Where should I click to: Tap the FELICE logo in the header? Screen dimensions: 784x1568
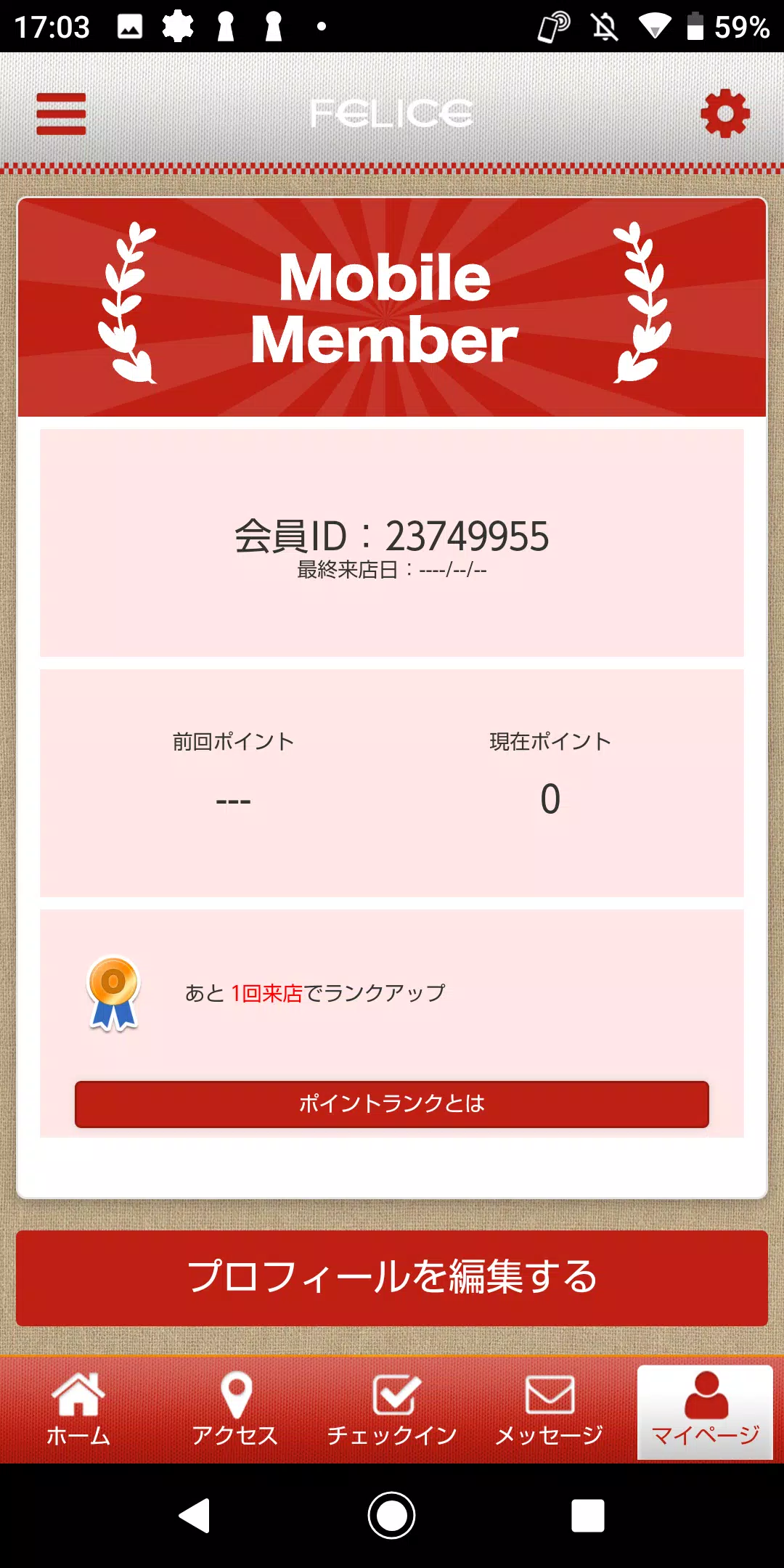pos(392,113)
